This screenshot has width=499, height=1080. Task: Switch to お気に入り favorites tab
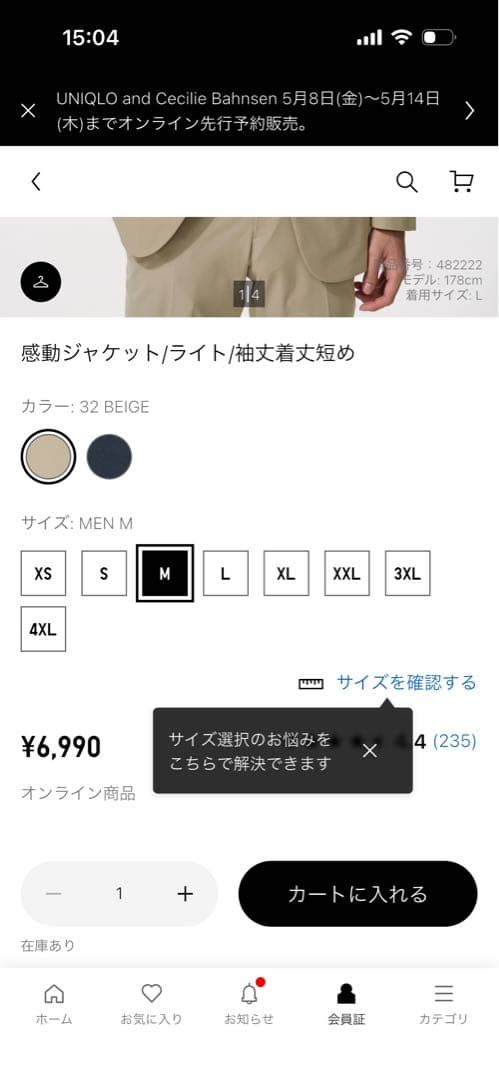click(152, 1004)
